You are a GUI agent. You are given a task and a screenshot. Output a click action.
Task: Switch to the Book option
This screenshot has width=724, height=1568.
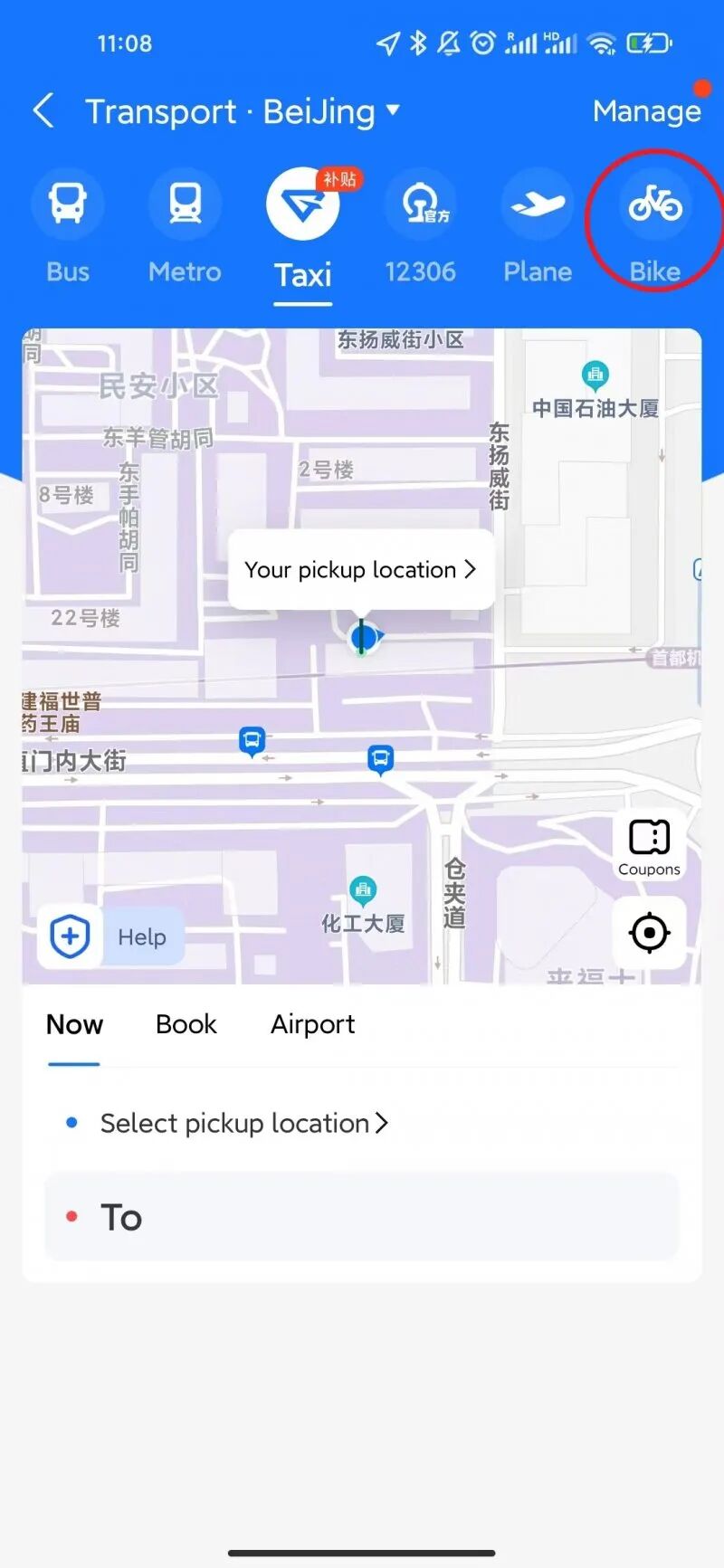(x=186, y=1025)
